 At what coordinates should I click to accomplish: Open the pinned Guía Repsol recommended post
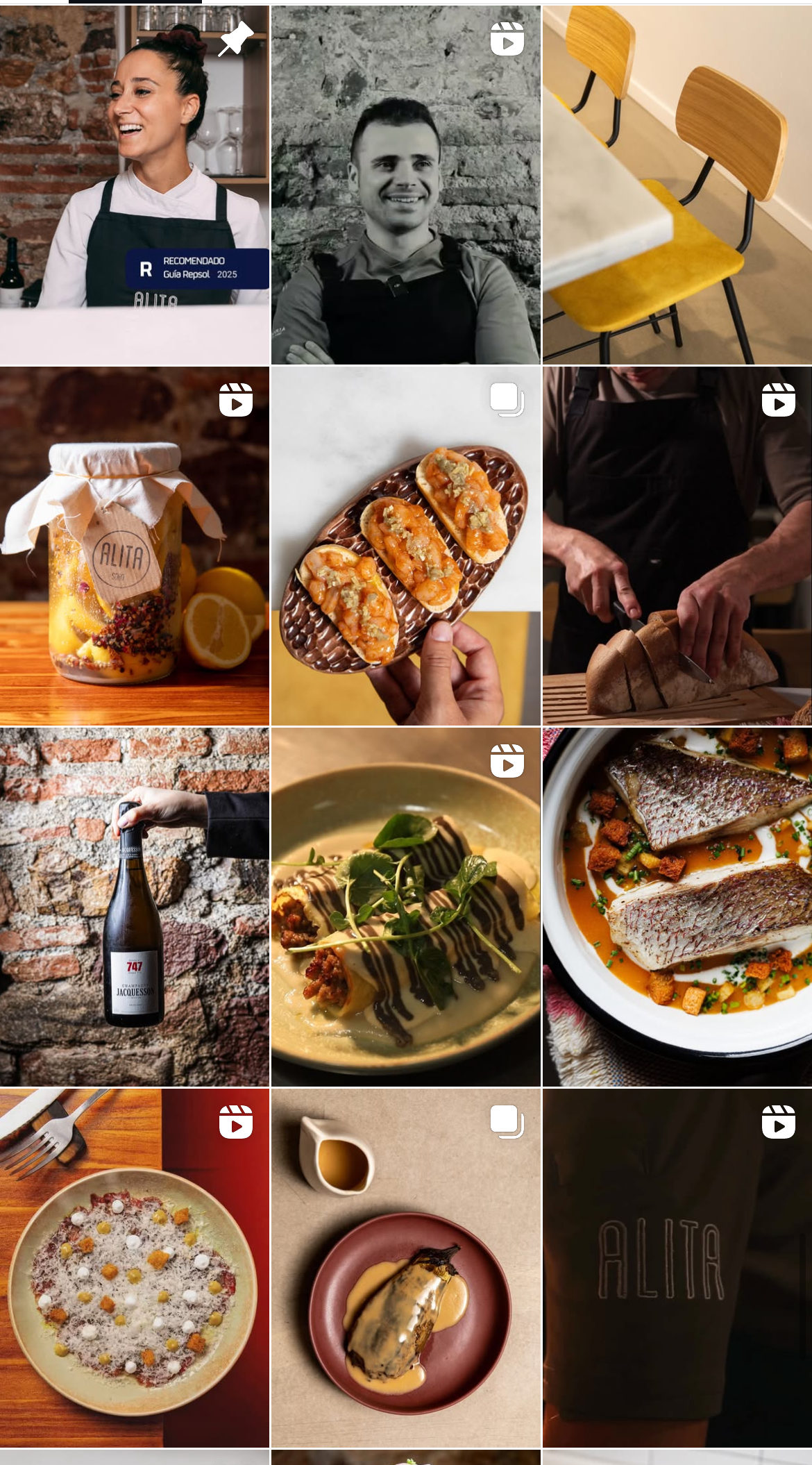pyautogui.click(x=134, y=185)
